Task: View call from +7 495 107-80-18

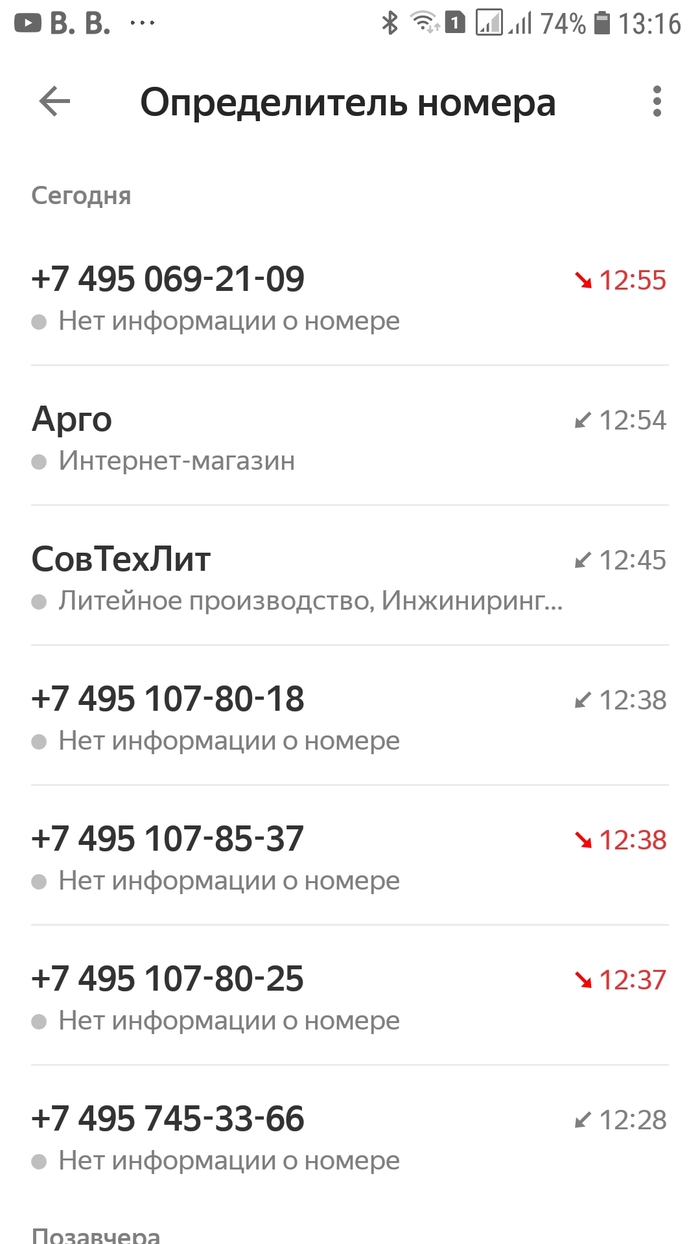Action: [x=348, y=716]
